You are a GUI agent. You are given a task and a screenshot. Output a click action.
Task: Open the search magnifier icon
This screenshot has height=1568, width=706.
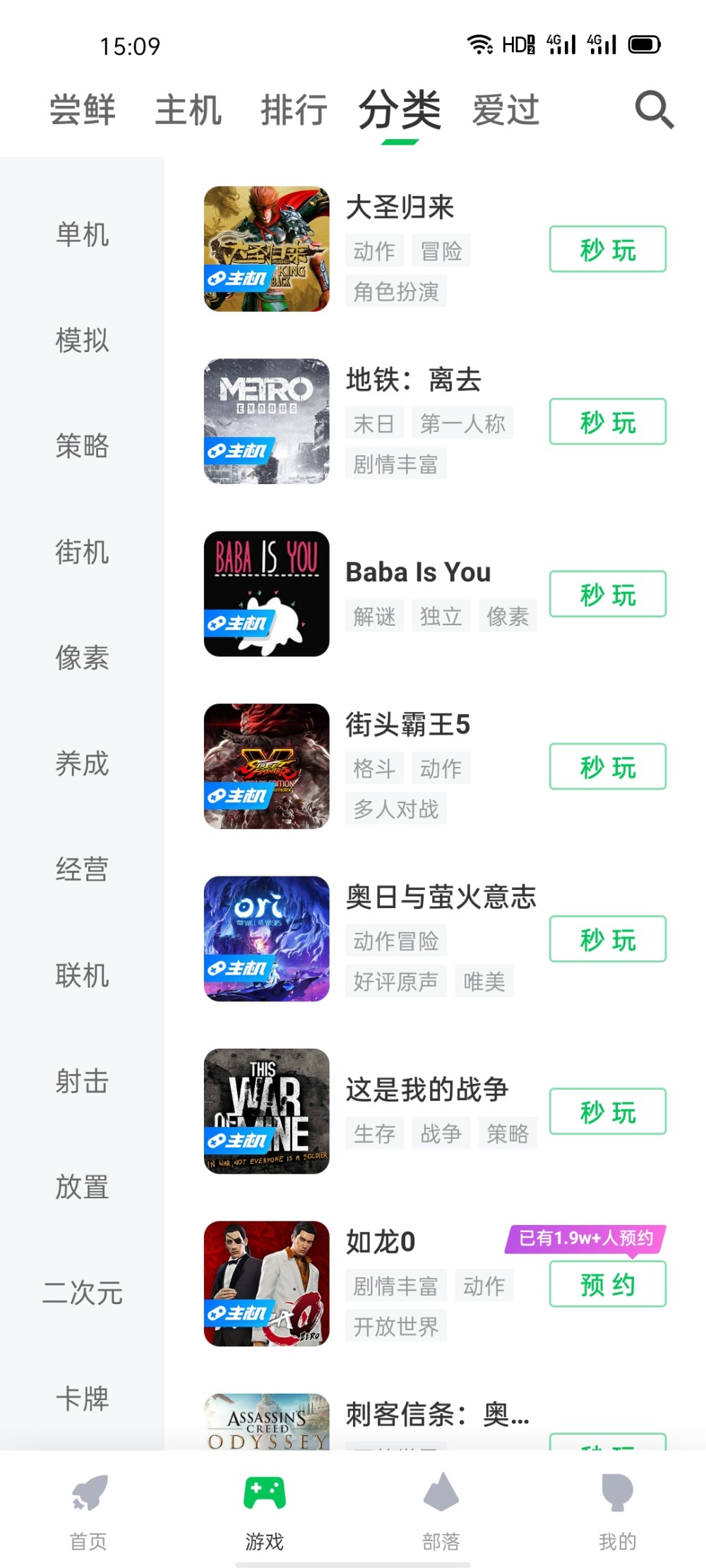pos(654,110)
